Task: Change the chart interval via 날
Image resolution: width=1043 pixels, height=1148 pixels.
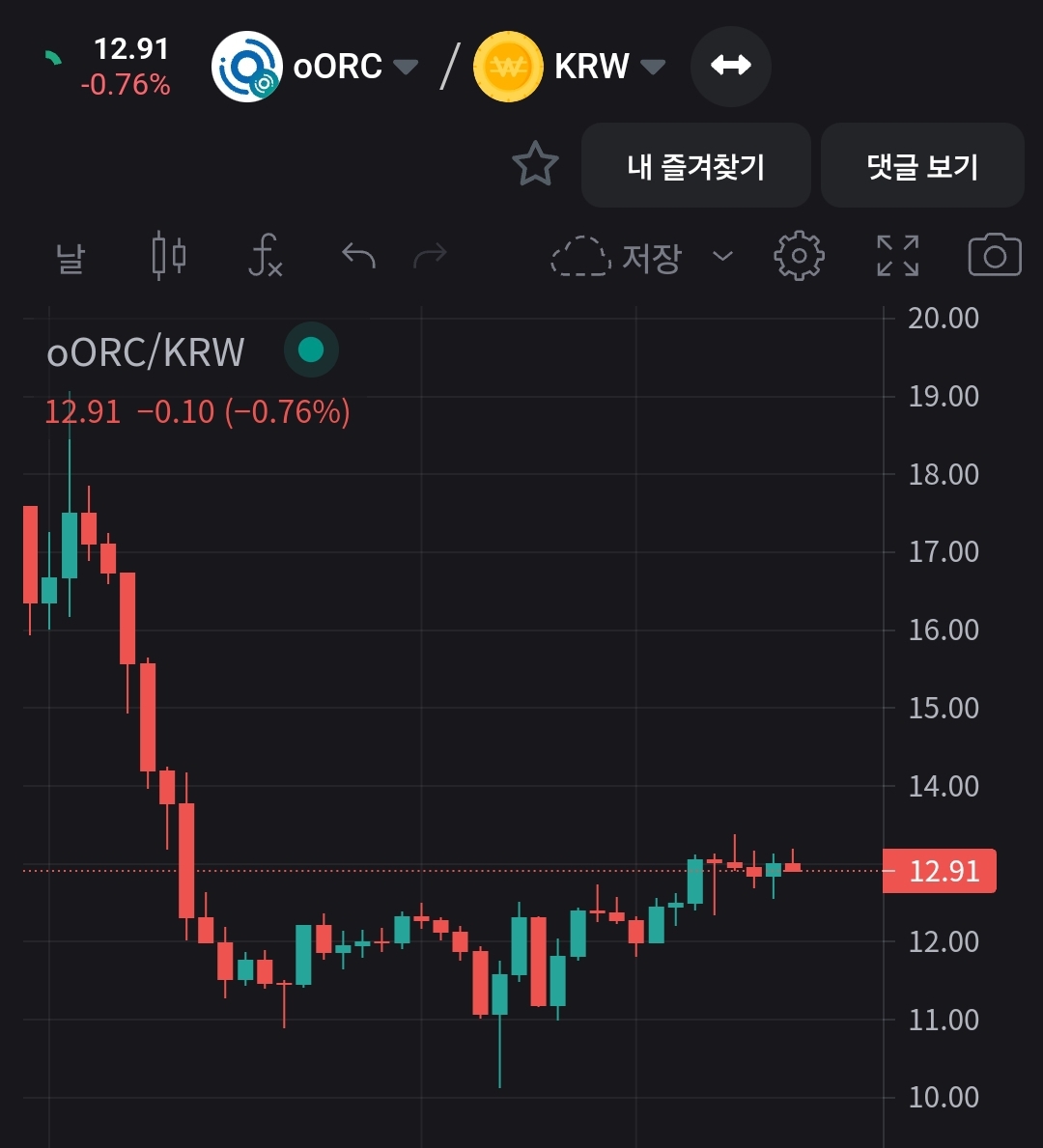Action: (70, 257)
